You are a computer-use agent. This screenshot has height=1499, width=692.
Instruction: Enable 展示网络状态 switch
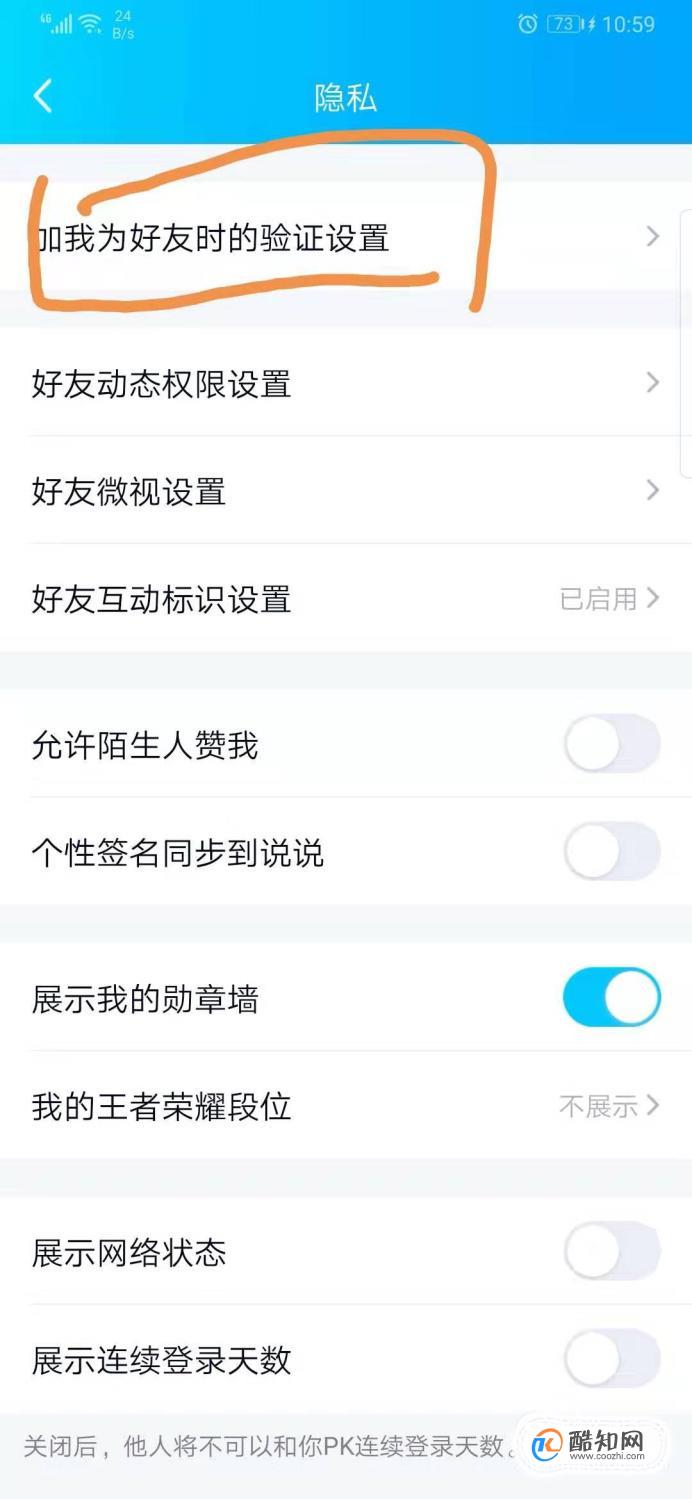click(612, 1251)
